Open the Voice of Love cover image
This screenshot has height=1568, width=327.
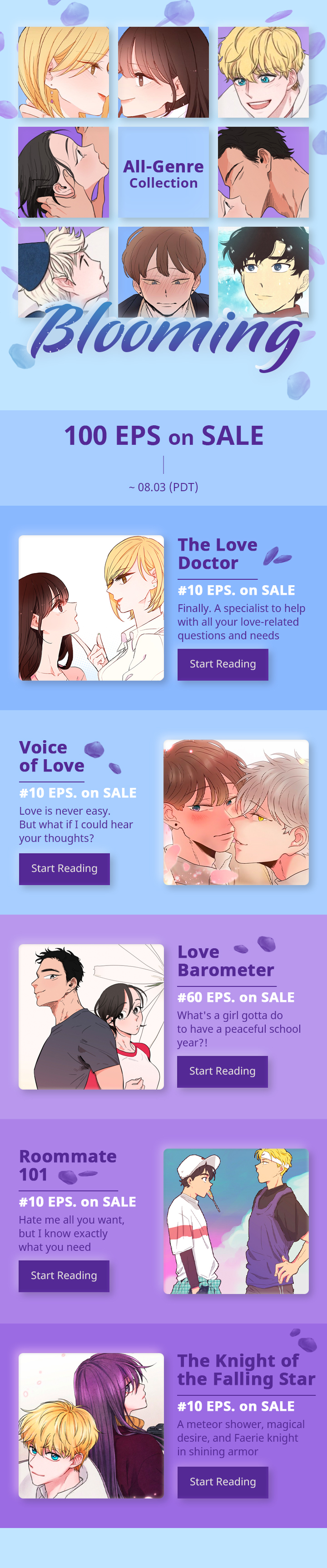[236, 812]
